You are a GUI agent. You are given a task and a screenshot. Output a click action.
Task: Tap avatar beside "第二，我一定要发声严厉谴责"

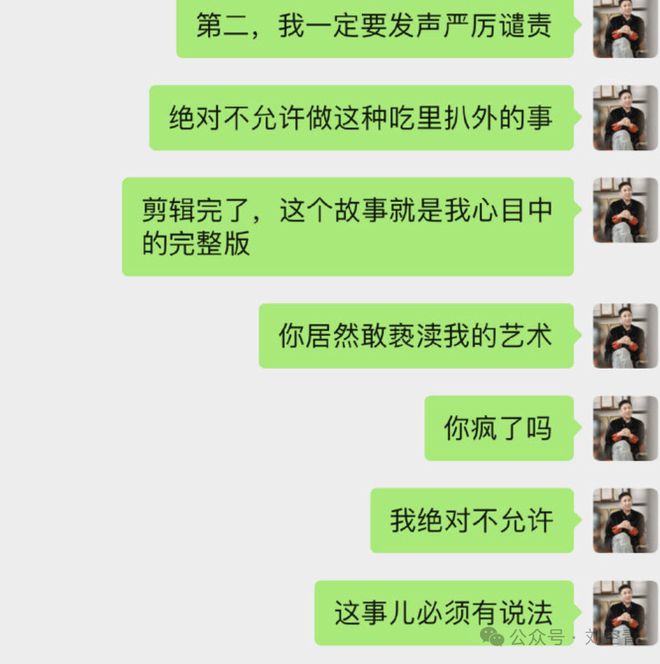[x=625, y=28]
